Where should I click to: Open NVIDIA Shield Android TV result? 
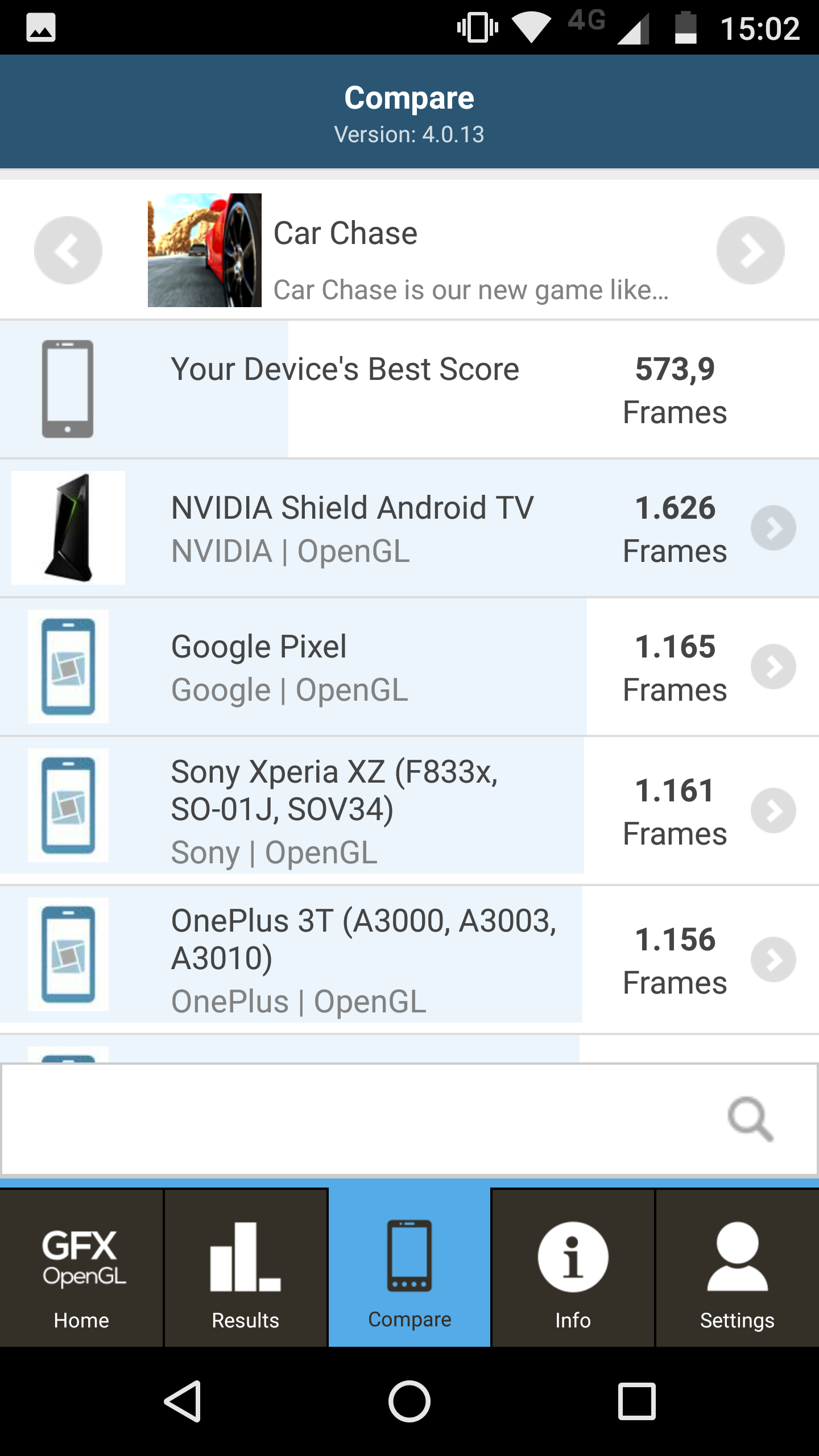point(409,528)
